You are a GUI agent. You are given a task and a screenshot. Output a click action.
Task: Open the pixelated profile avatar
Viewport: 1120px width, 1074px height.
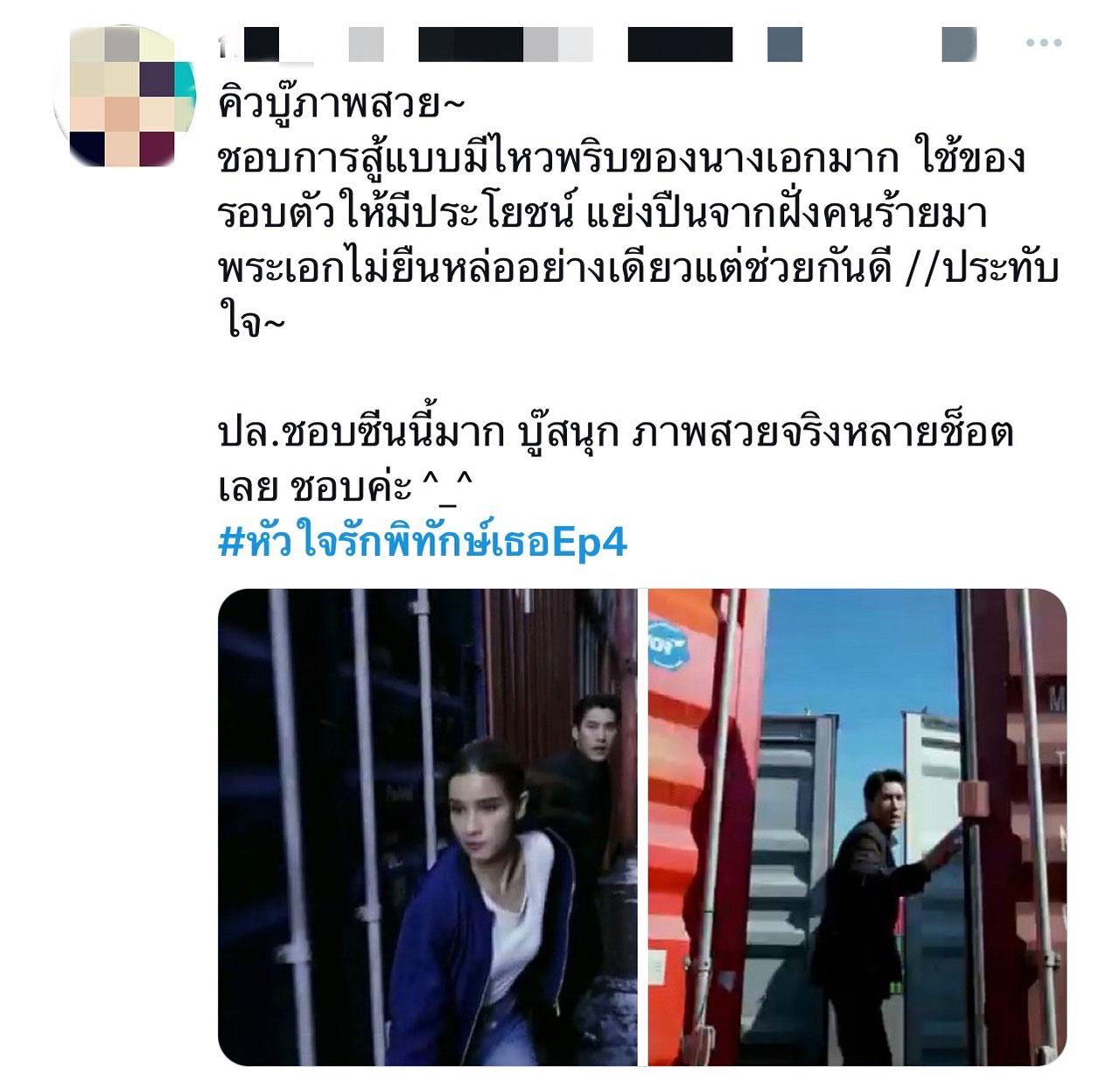[x=115, y=96]
